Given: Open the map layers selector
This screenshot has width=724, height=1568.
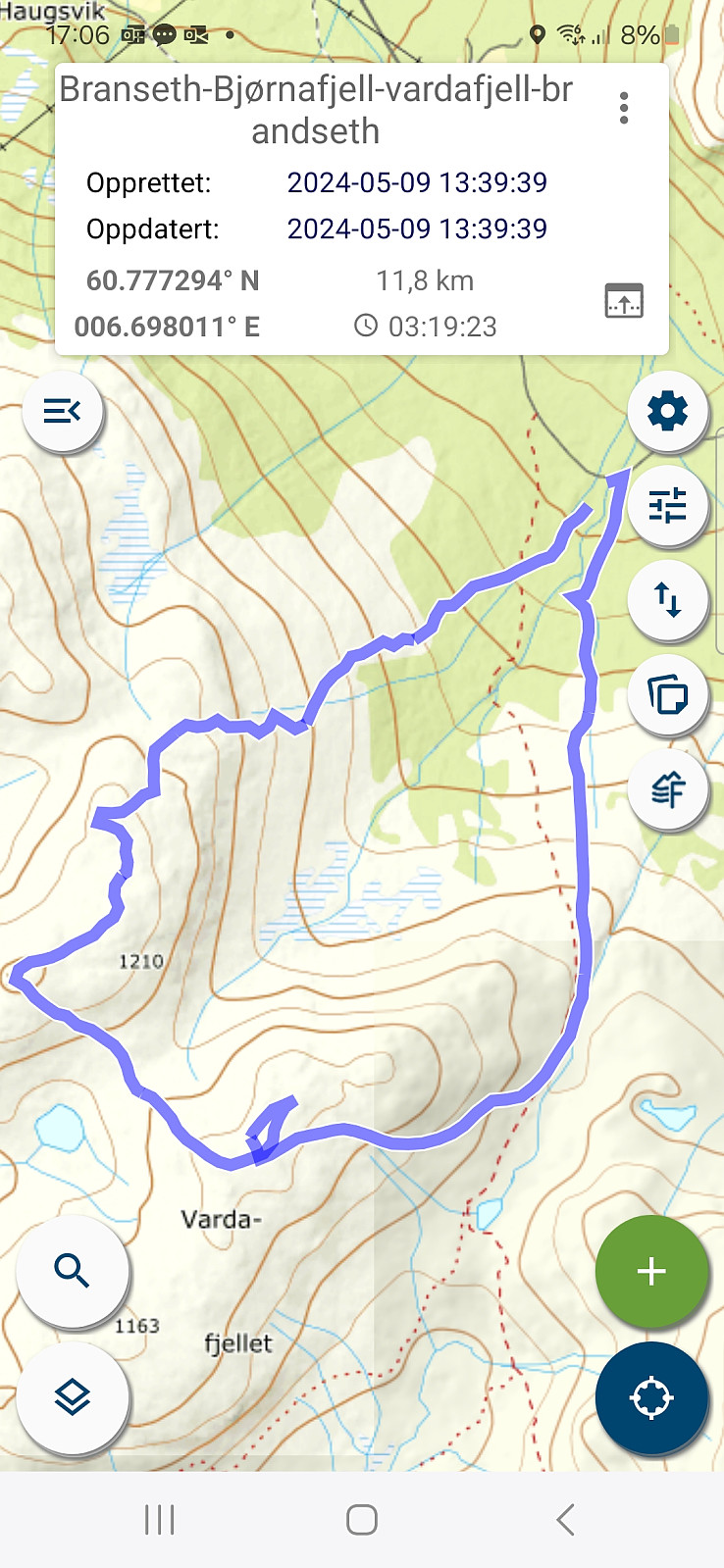Looking at the screenshot, I should tap(73, 1397).
